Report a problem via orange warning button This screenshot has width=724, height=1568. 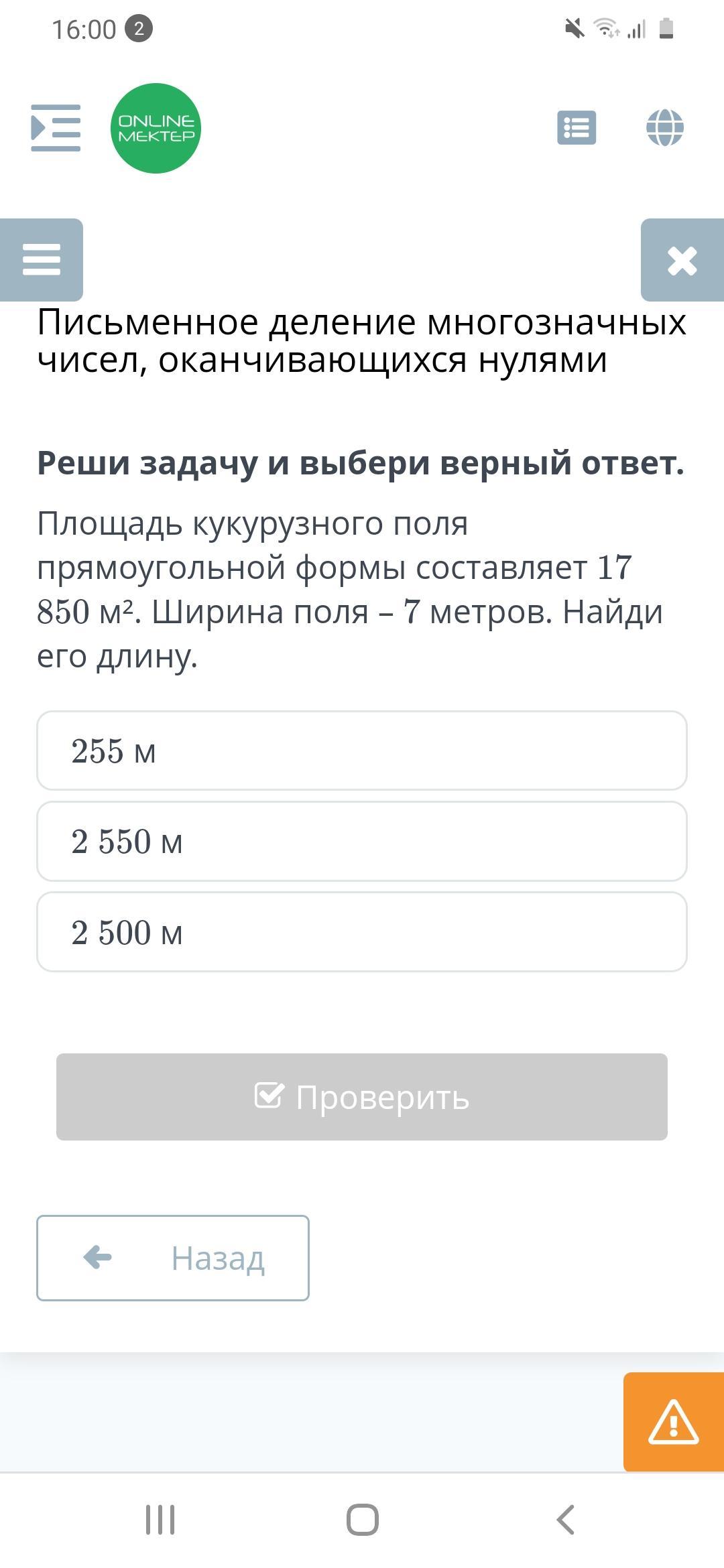coord(673,1421)
